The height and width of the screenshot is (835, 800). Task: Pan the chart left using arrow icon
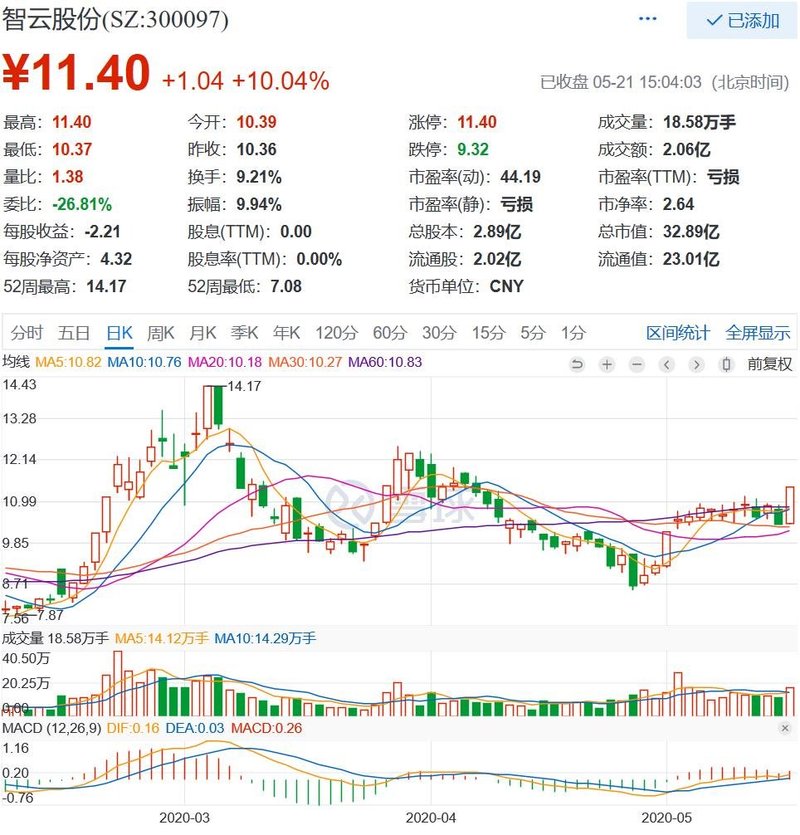664,364
